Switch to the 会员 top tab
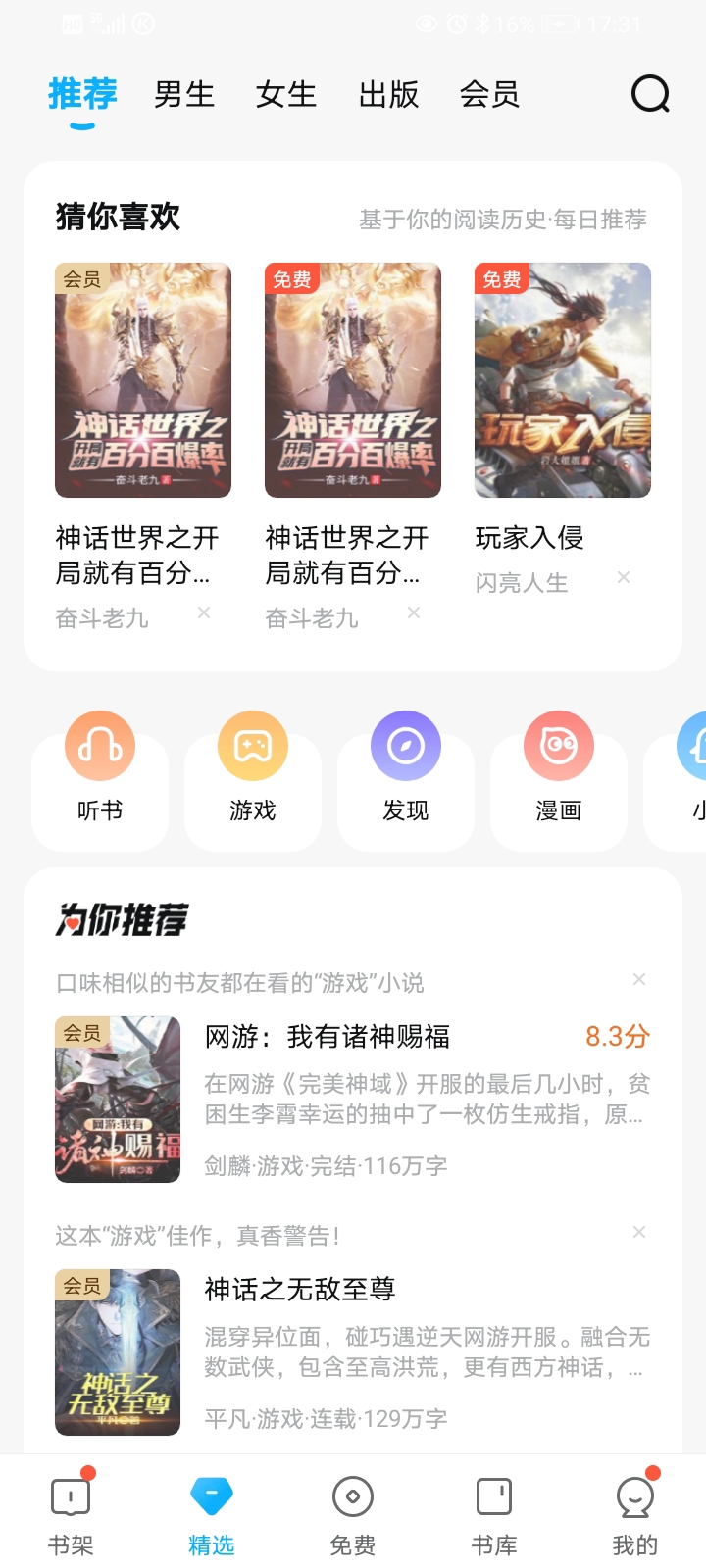This screenshot has width=706, height=1568. pos(489,94)
